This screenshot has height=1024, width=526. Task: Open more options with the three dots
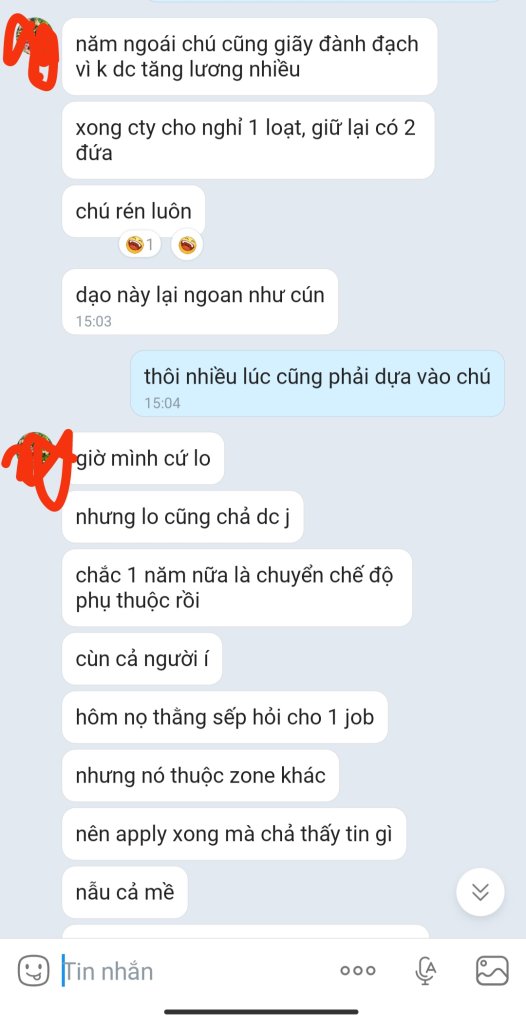pos(357,970)
